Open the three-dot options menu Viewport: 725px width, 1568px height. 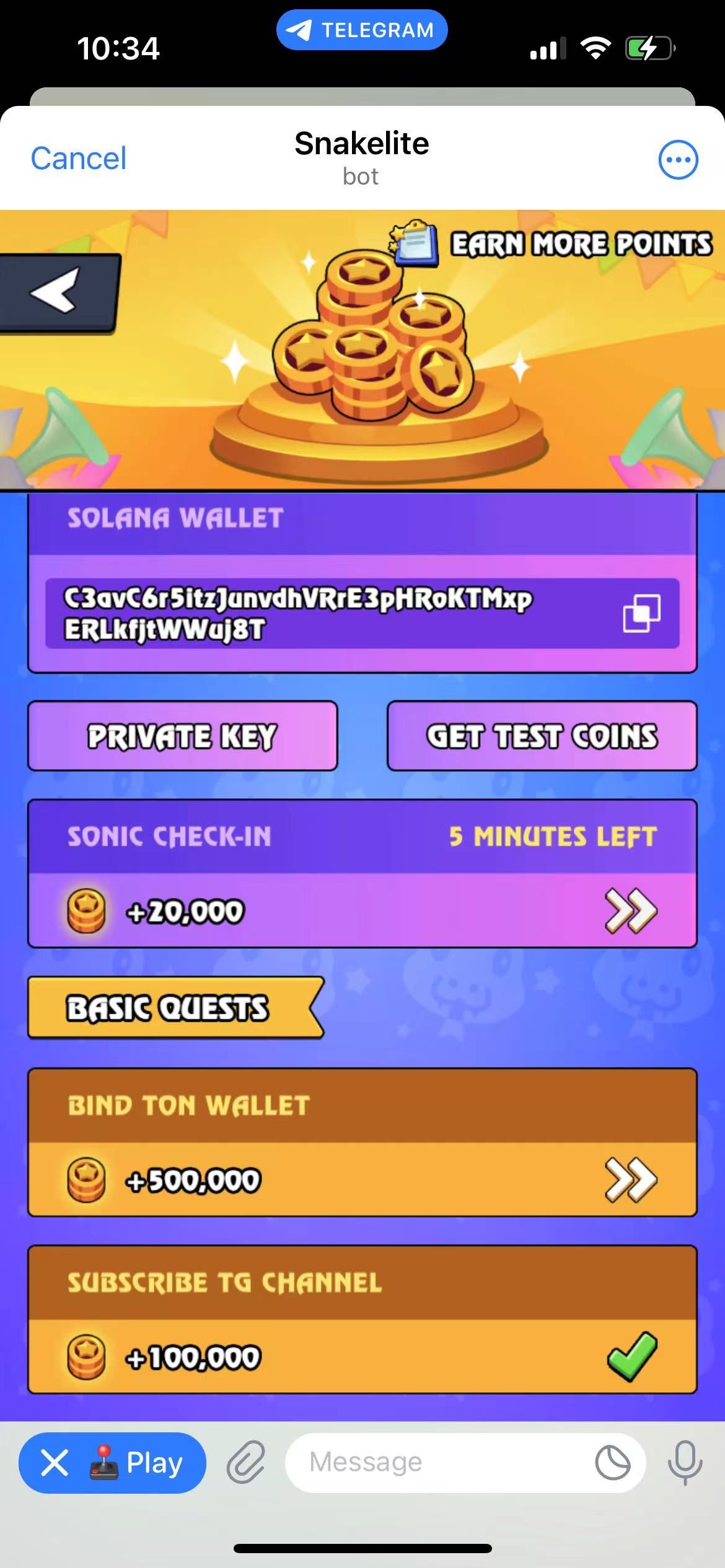[678, 160]
